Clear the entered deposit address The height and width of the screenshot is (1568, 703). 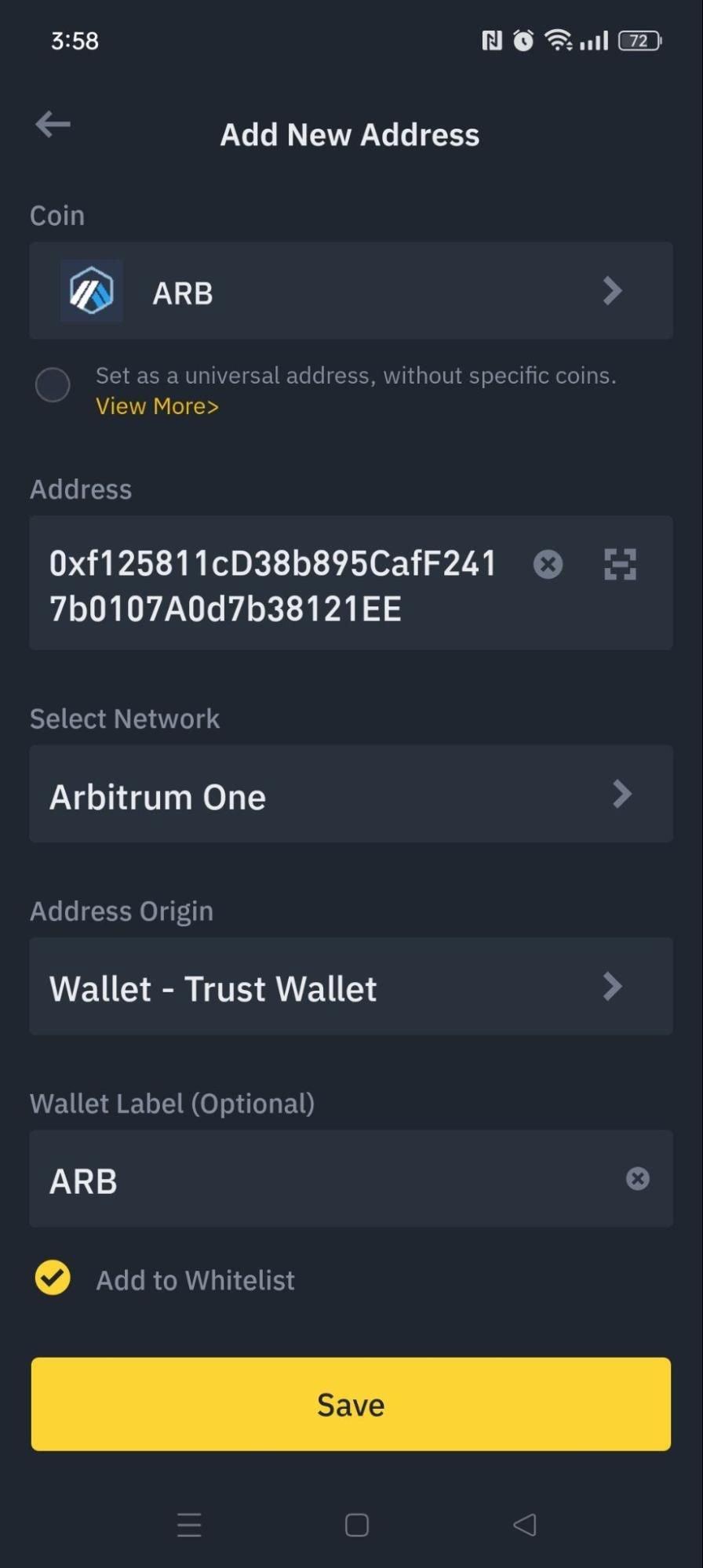point(548,564)
